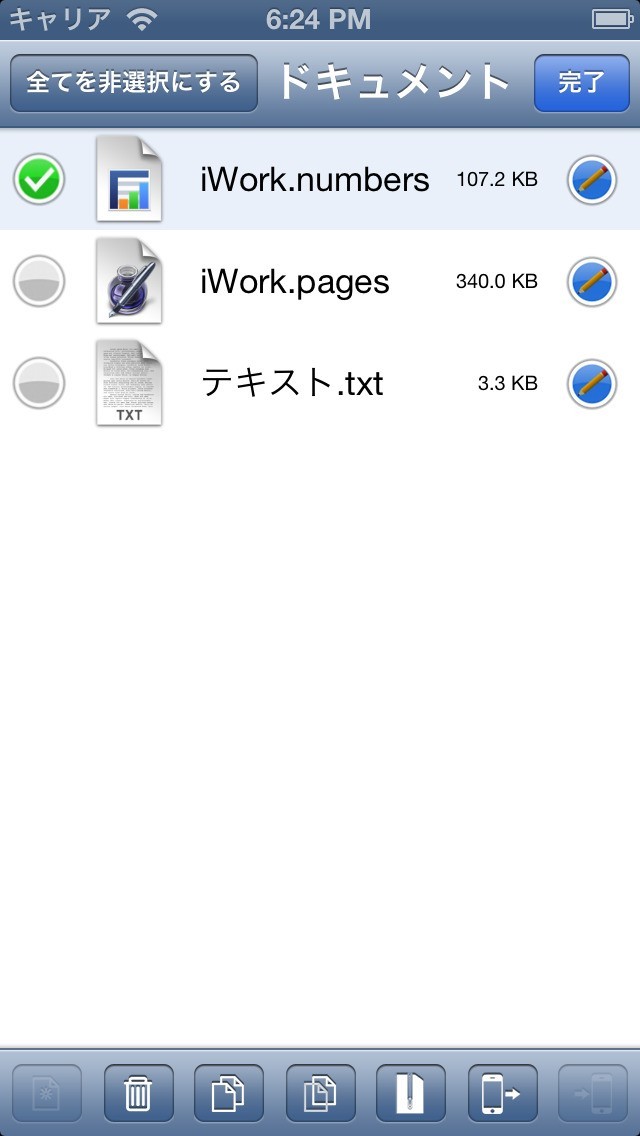Viewport: 640px width, 1136px height.
Task: Open the テキスト.txt file row
Action: pos(292,383)
